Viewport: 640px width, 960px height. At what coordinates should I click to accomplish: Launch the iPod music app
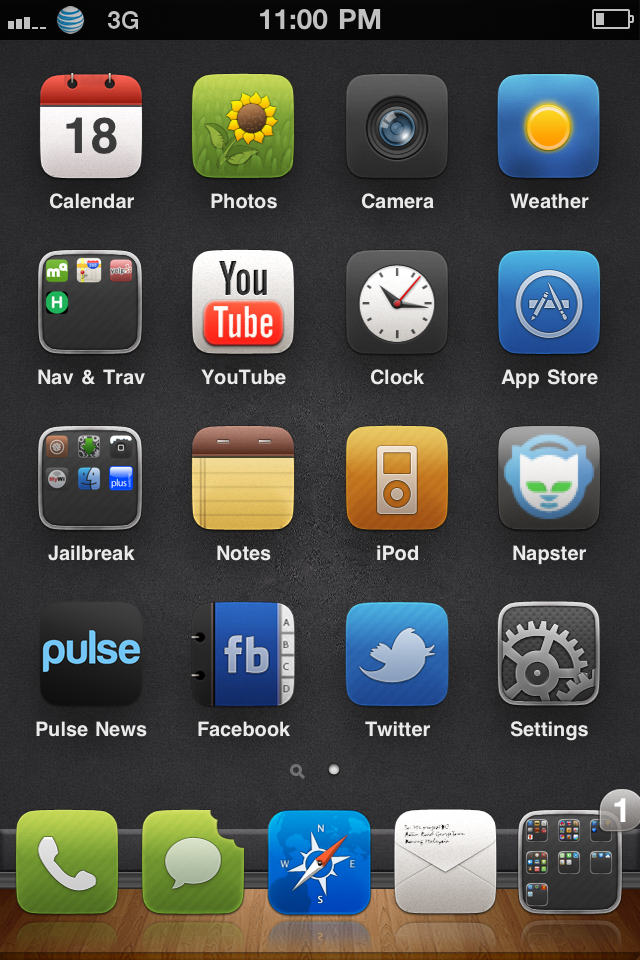pos(397,479)
